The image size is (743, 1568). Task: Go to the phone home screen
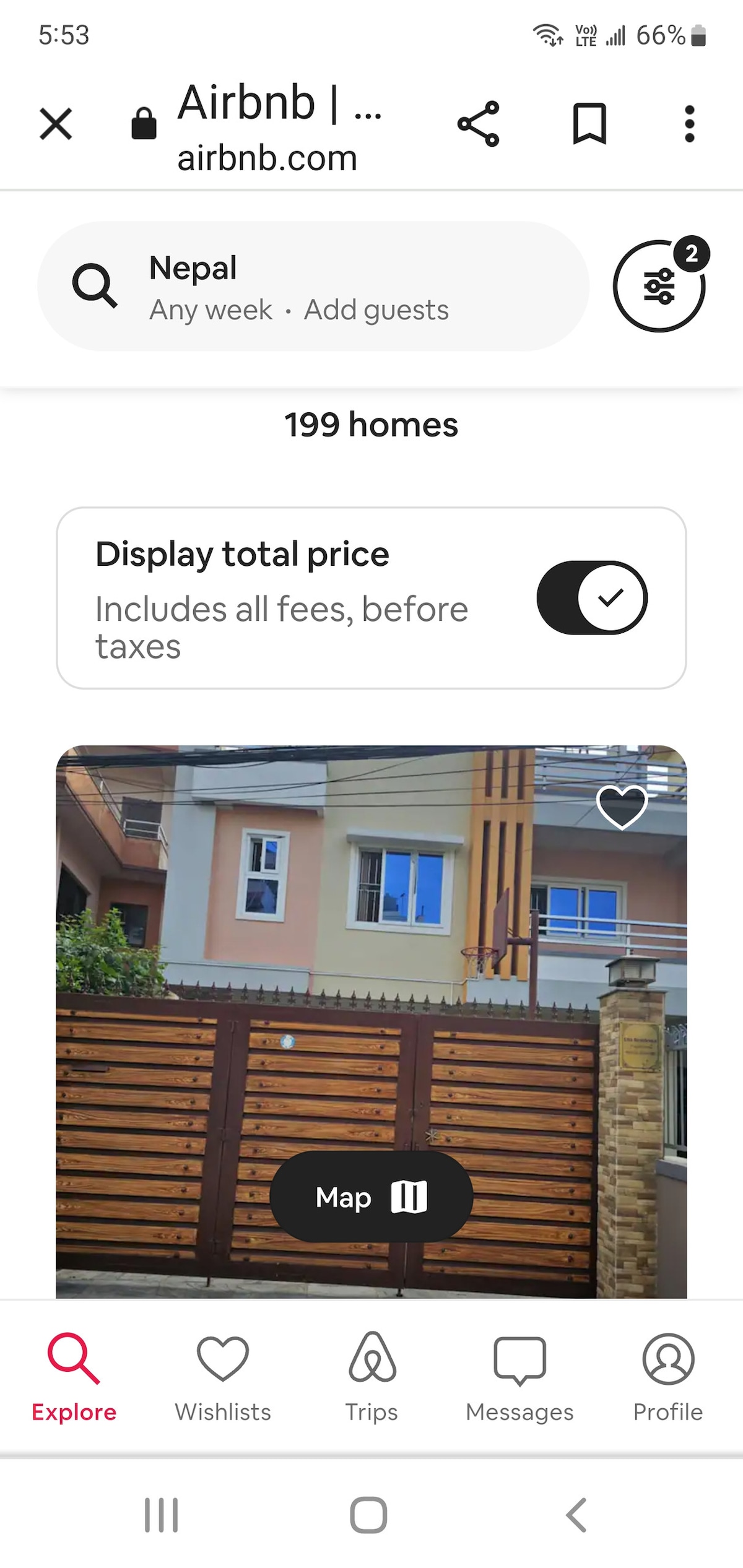[x=369, y=1515]
